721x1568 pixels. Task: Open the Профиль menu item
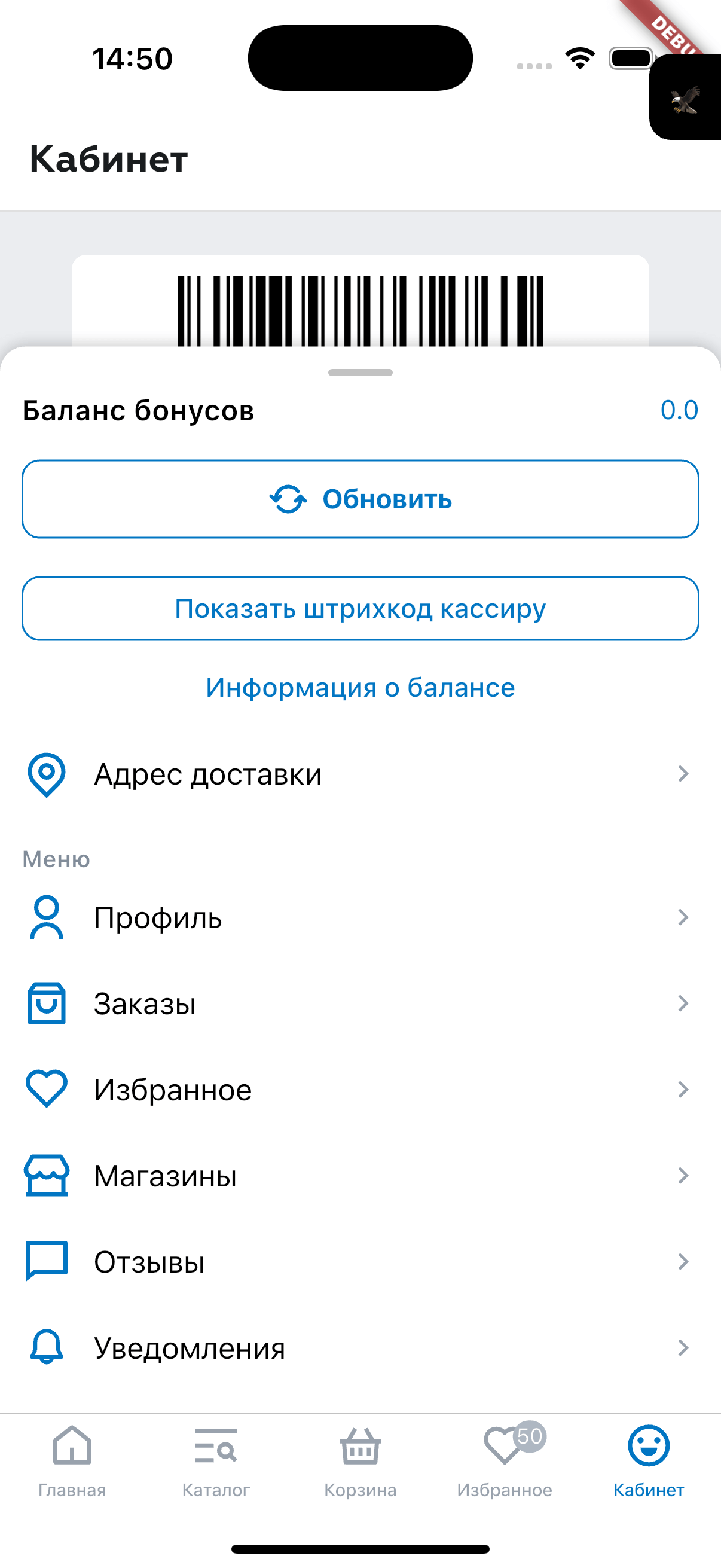click(x=360, y=917)
